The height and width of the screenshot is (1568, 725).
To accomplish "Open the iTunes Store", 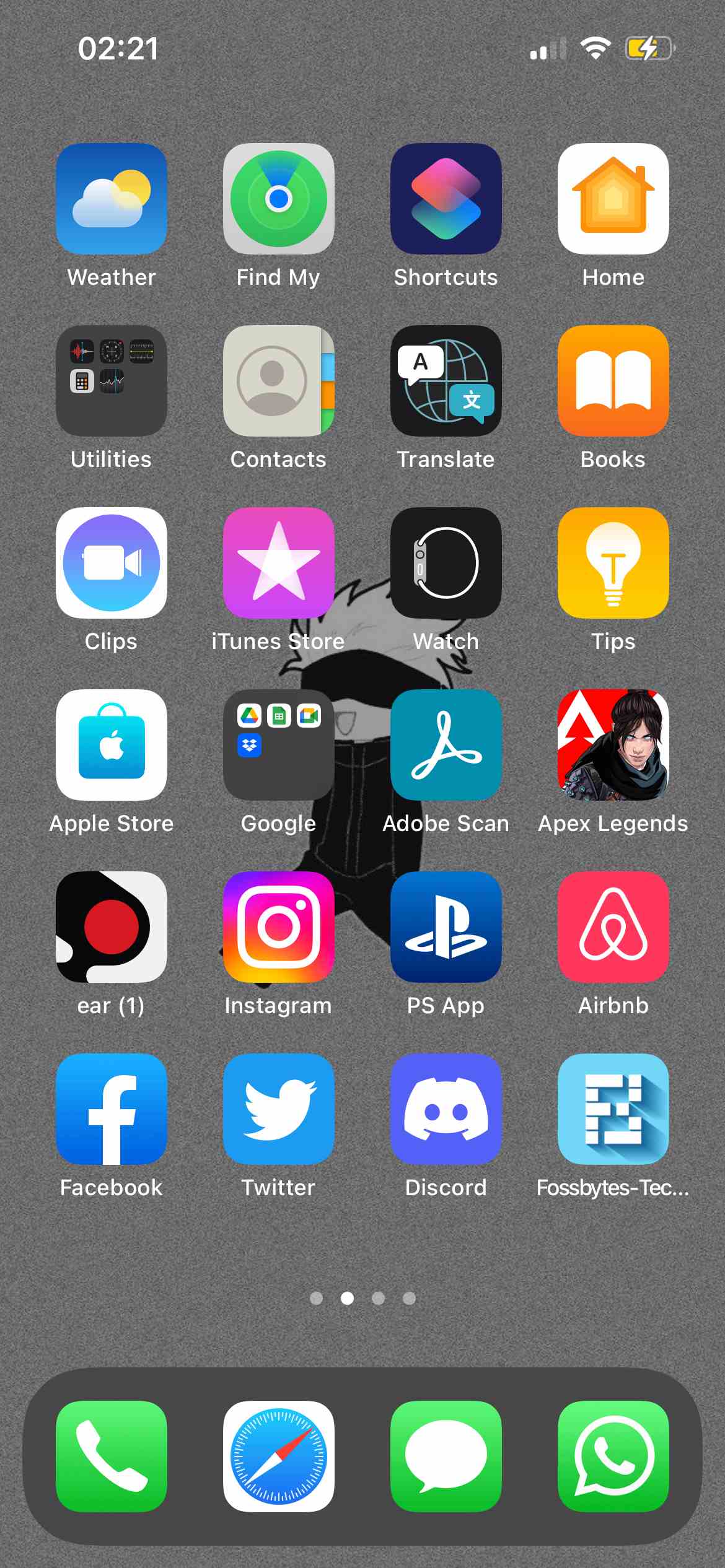I will [x=278, y=562].
